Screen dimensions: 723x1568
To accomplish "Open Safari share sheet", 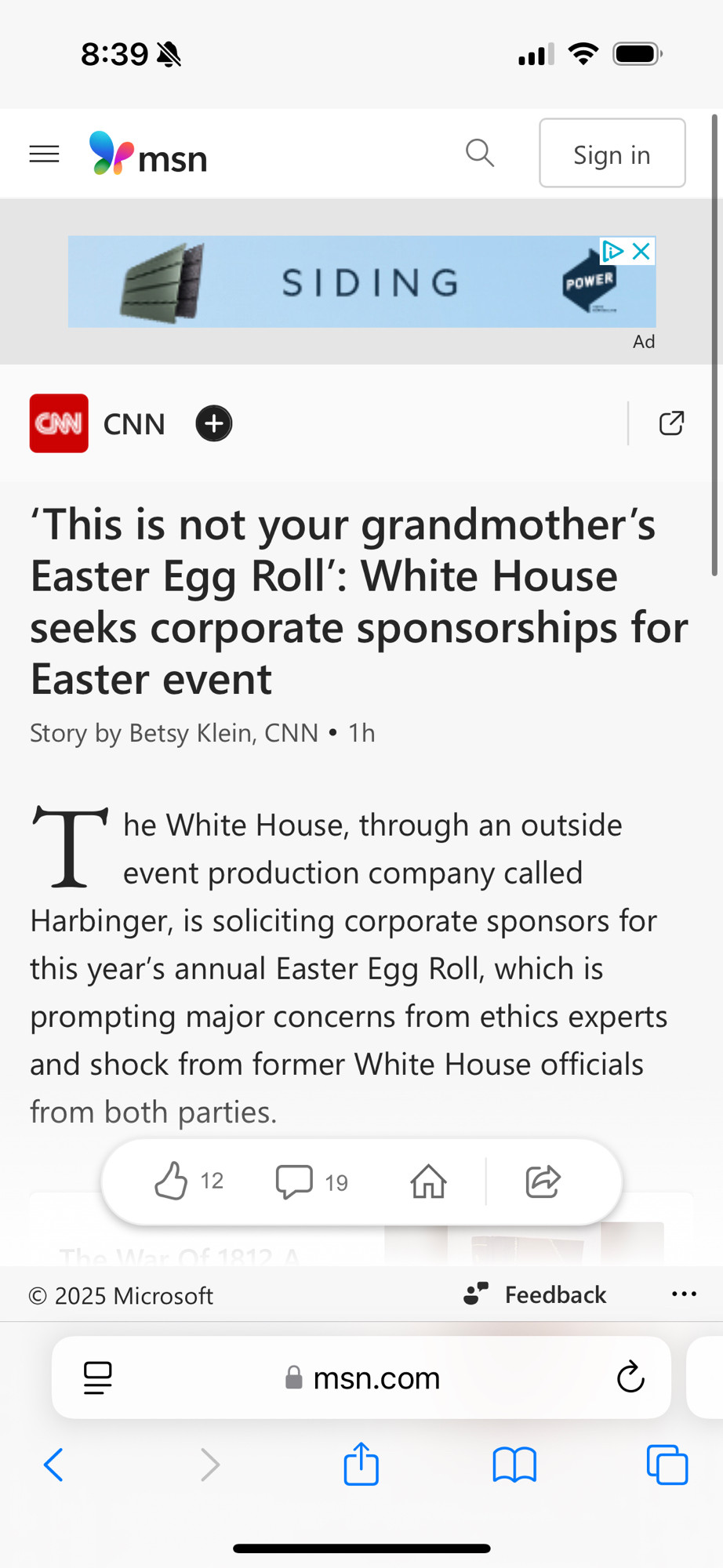I will [361, 1463].
